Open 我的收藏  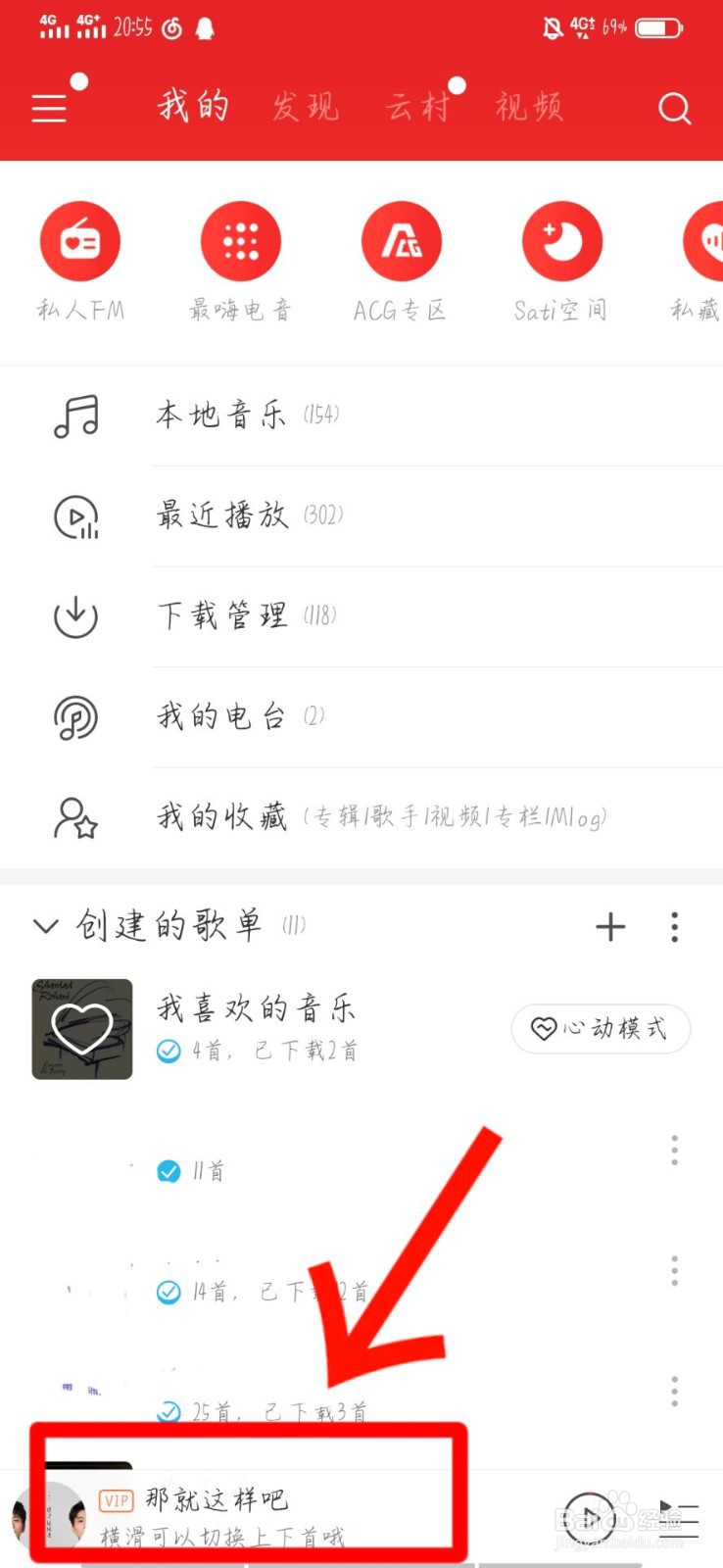click(x=223, y=816)
